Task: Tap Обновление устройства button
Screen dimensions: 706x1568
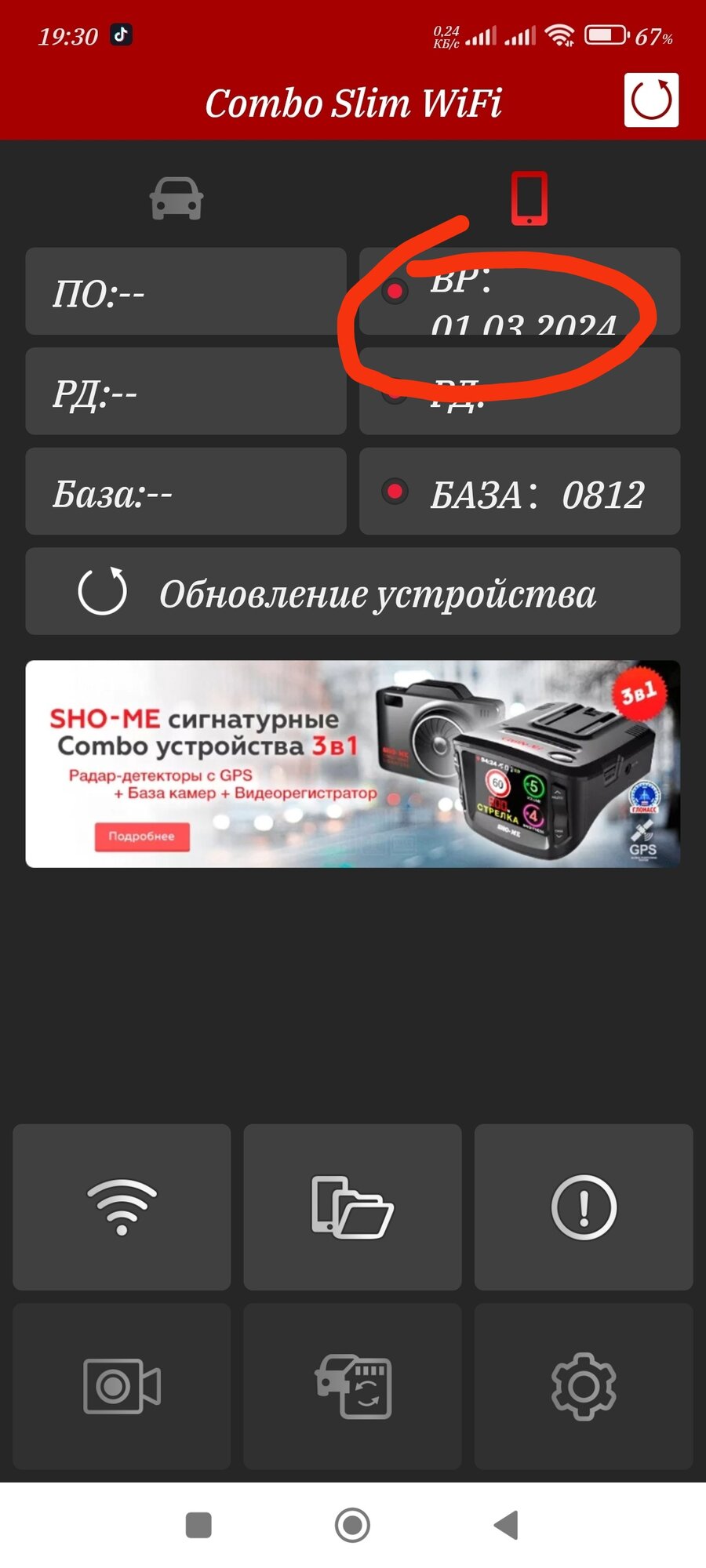Action: [353, 592]
